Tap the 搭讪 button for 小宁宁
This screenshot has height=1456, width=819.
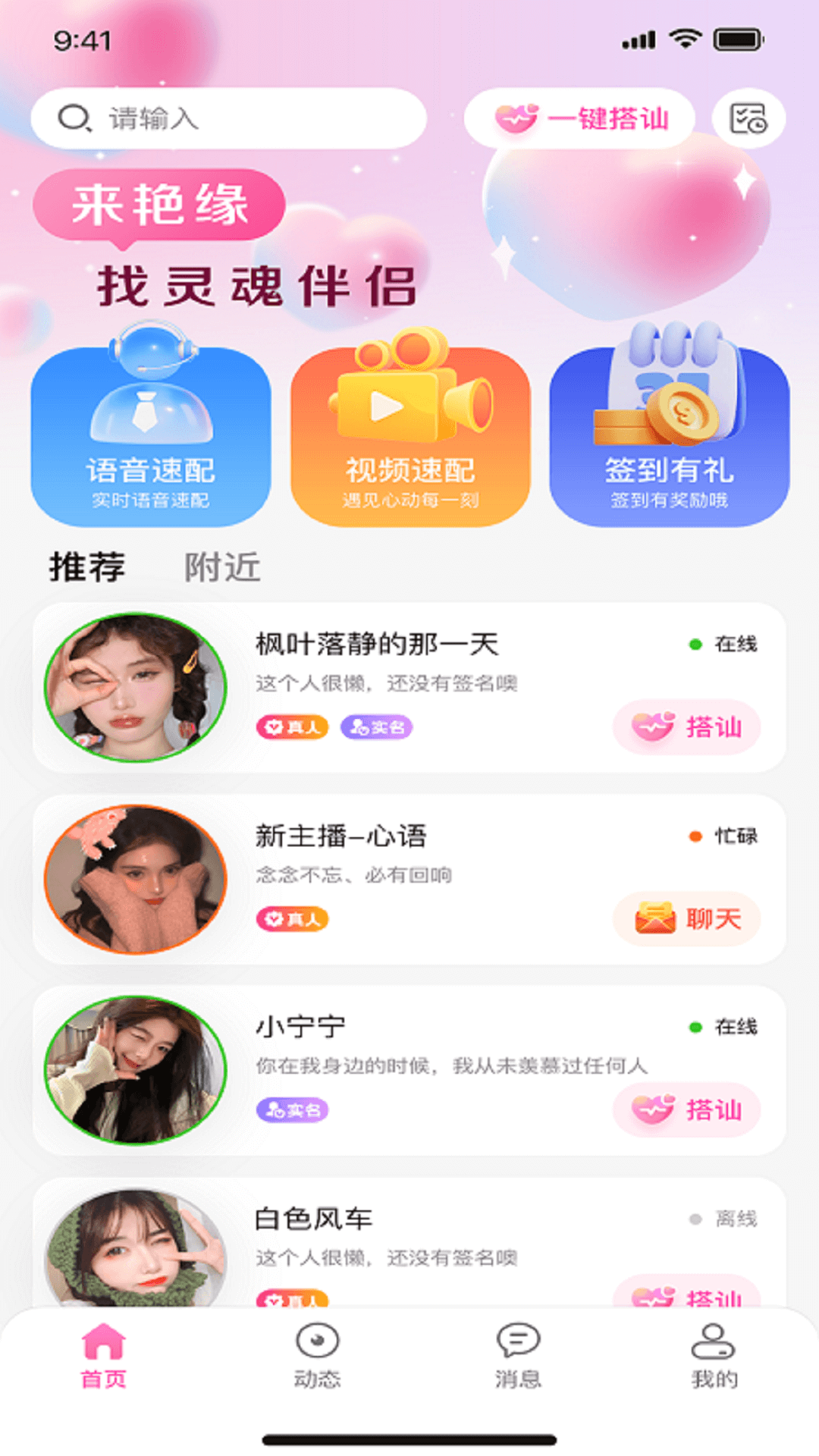pyautogui.click(x=686, y=1109)
